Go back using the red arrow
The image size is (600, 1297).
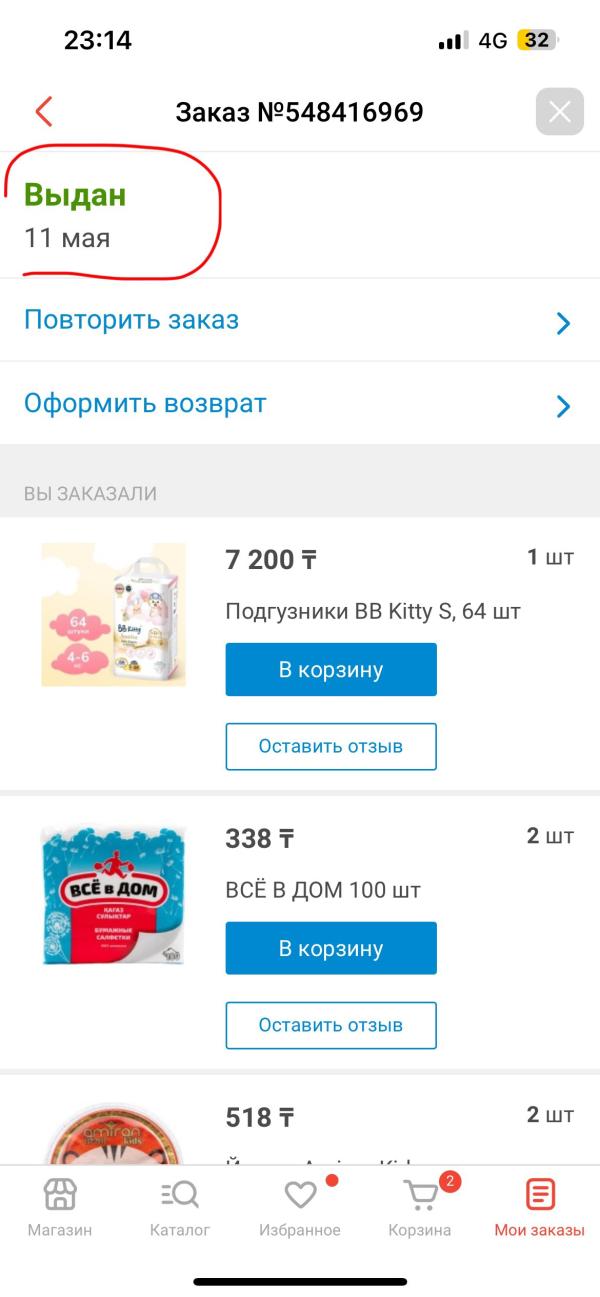(44, 111)
